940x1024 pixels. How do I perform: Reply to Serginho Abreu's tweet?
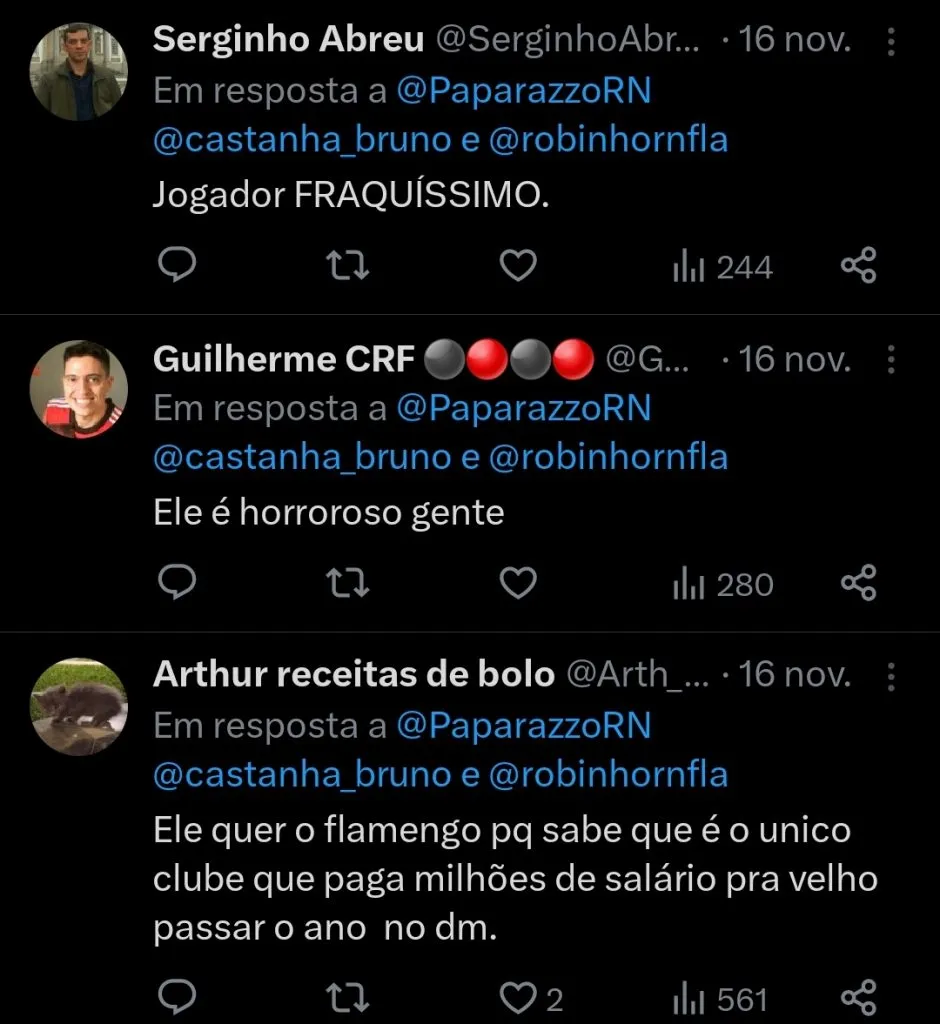tap(178, 265)
